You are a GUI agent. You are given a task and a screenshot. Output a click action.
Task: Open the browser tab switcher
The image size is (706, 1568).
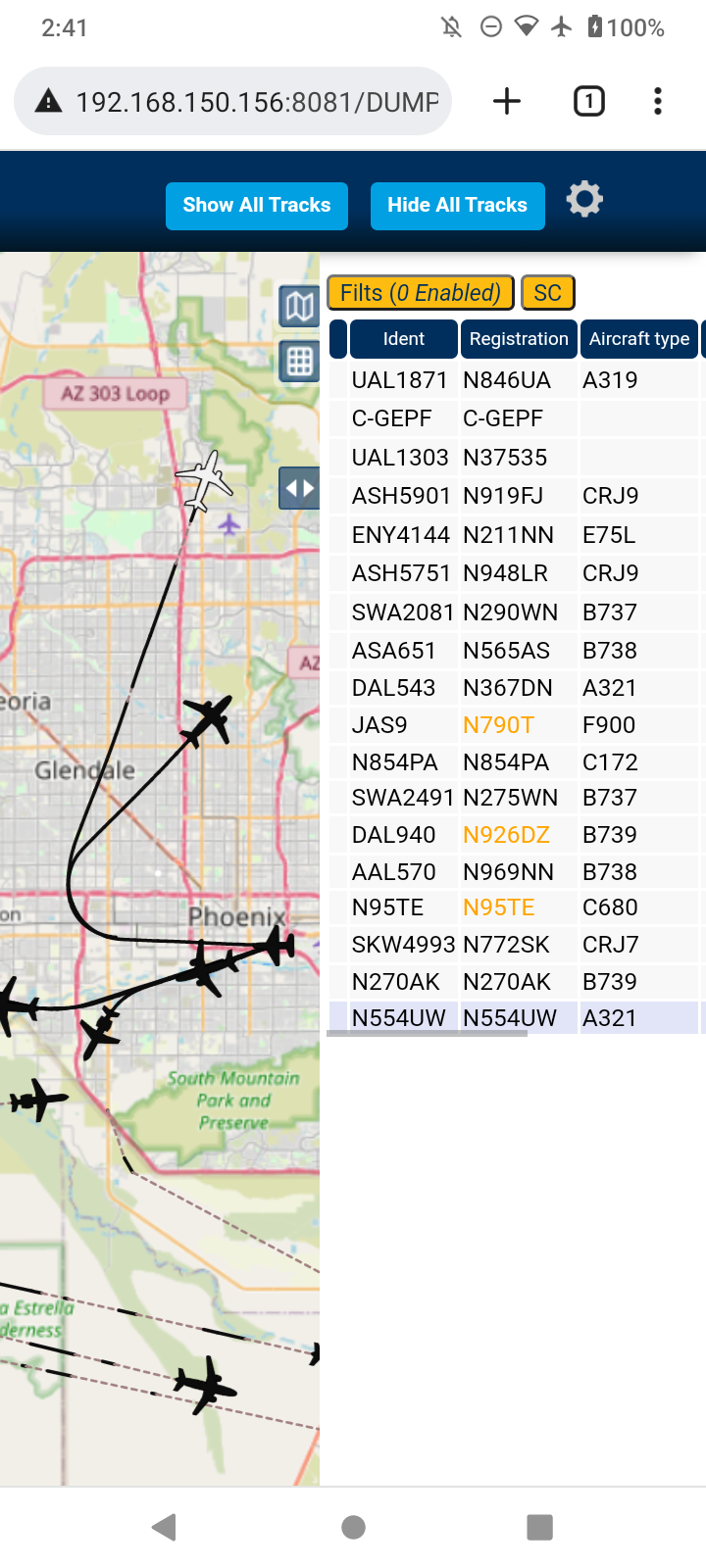(589, 101)
